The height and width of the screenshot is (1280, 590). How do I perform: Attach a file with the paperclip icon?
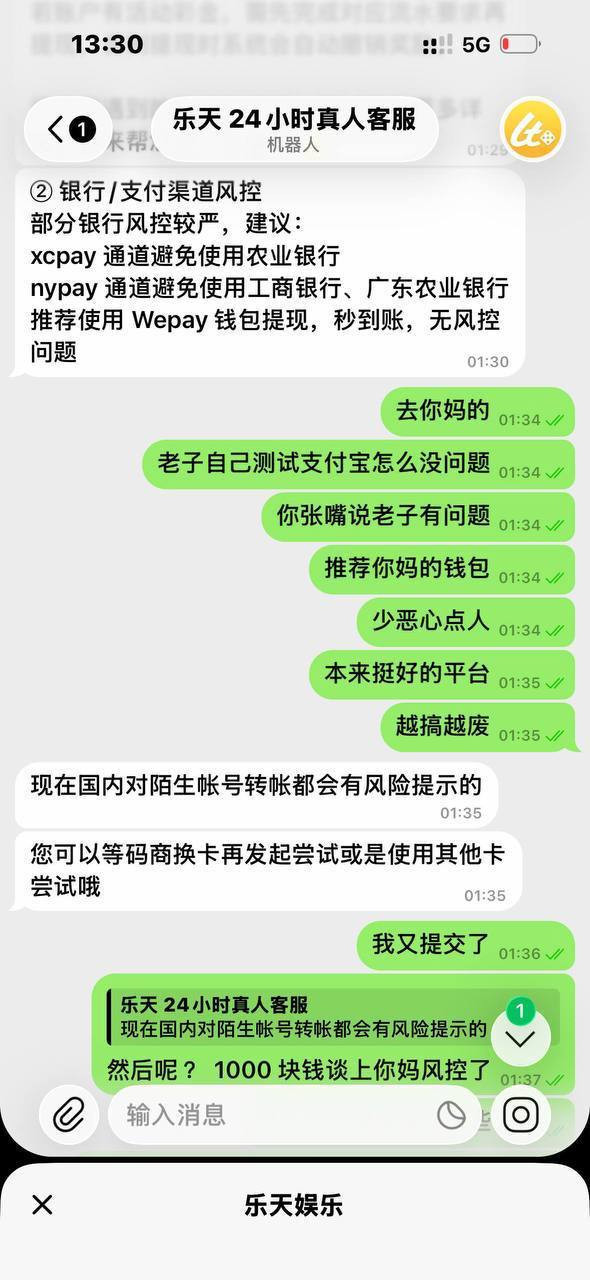pyautogui.click(x=69, y=1114)
